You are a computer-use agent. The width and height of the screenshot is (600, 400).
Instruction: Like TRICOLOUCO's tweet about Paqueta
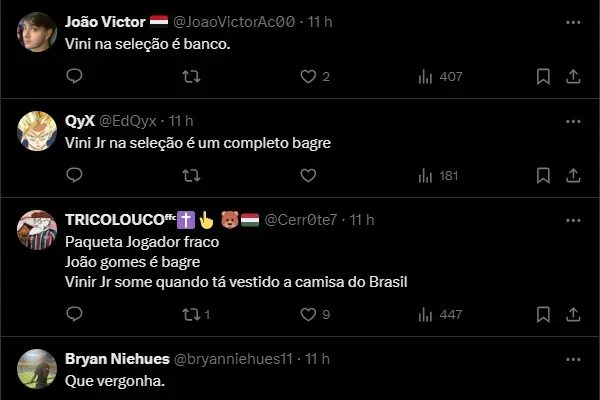tap(308, 314)
